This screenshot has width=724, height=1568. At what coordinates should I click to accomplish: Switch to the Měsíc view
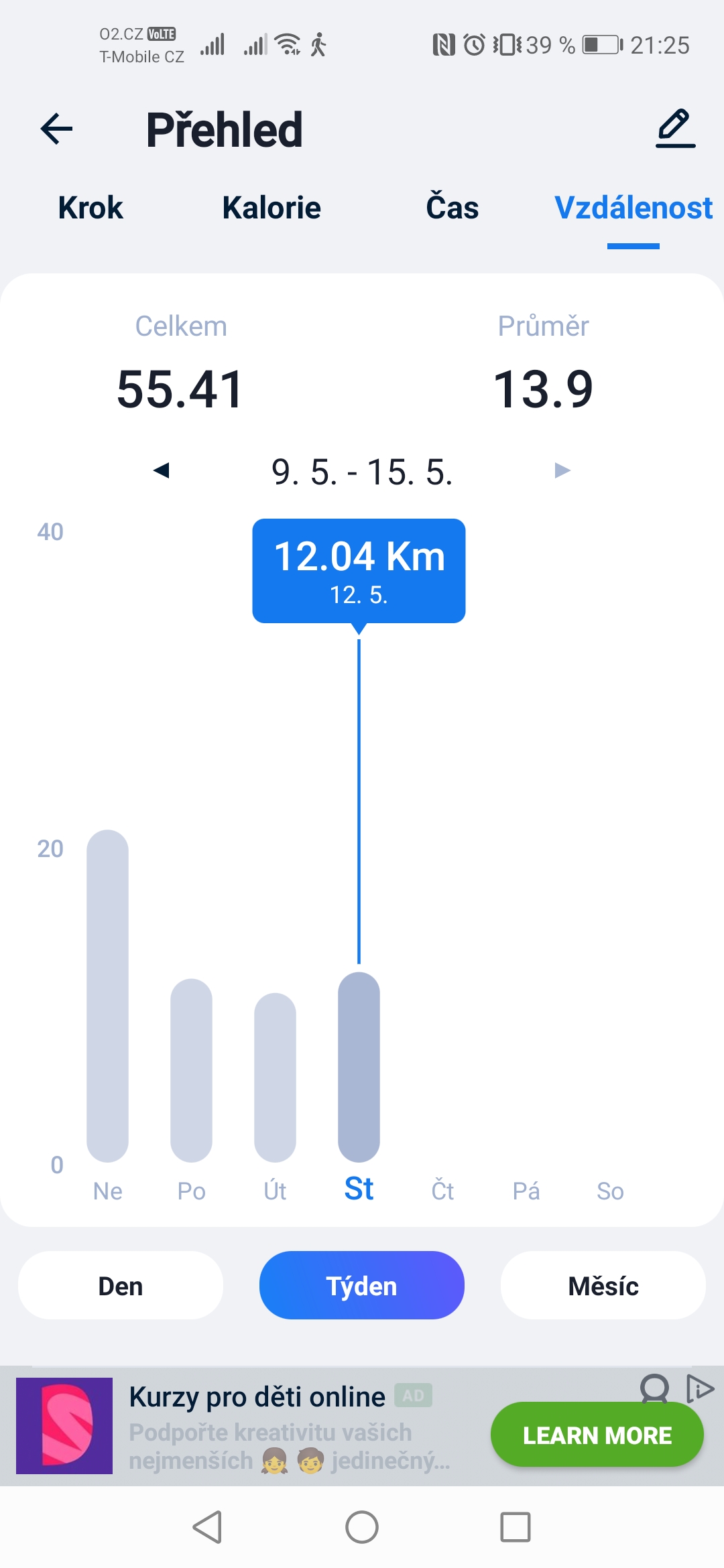pyautogui.click(x=603, y=1285)
